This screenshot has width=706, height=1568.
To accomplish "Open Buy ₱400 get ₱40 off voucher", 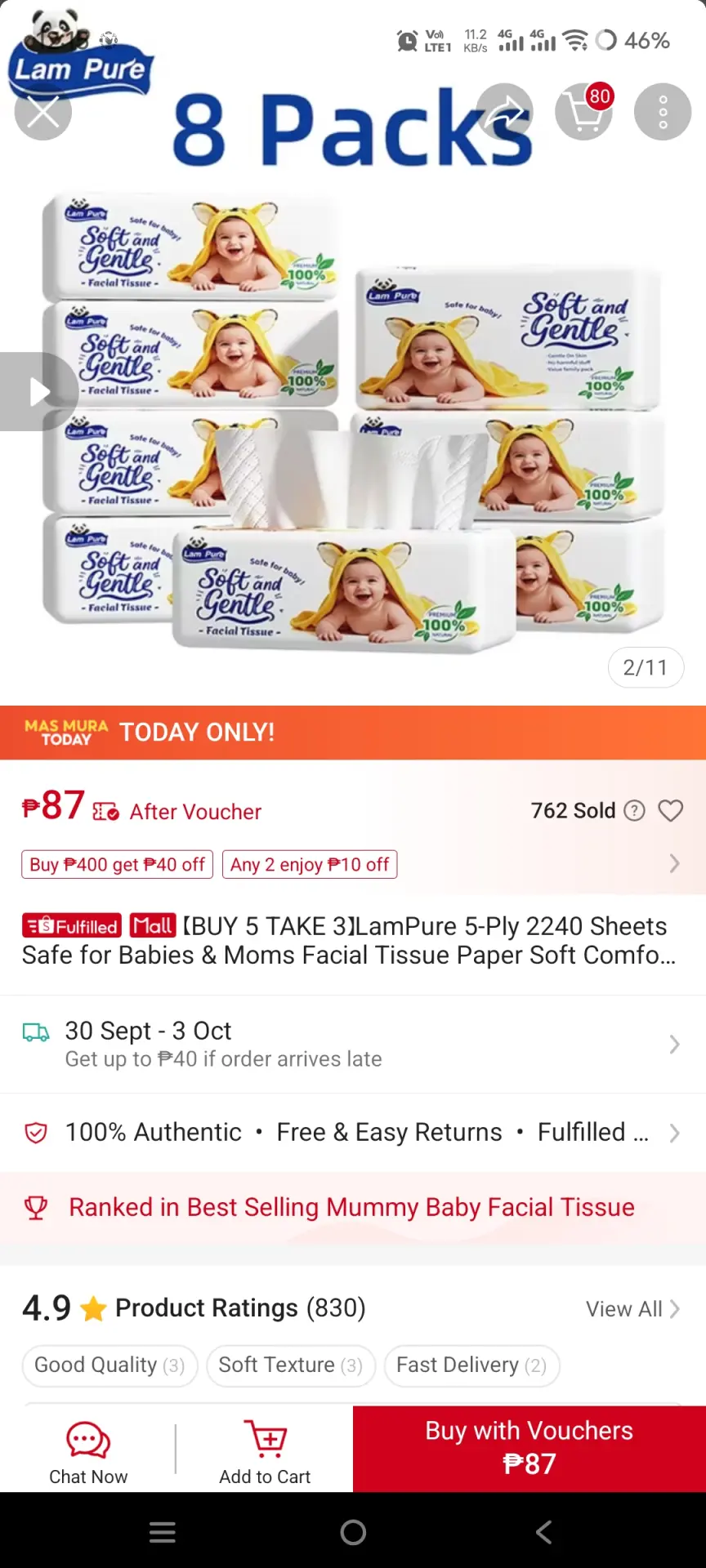I will pyautogui.click(x=117, y=864).
